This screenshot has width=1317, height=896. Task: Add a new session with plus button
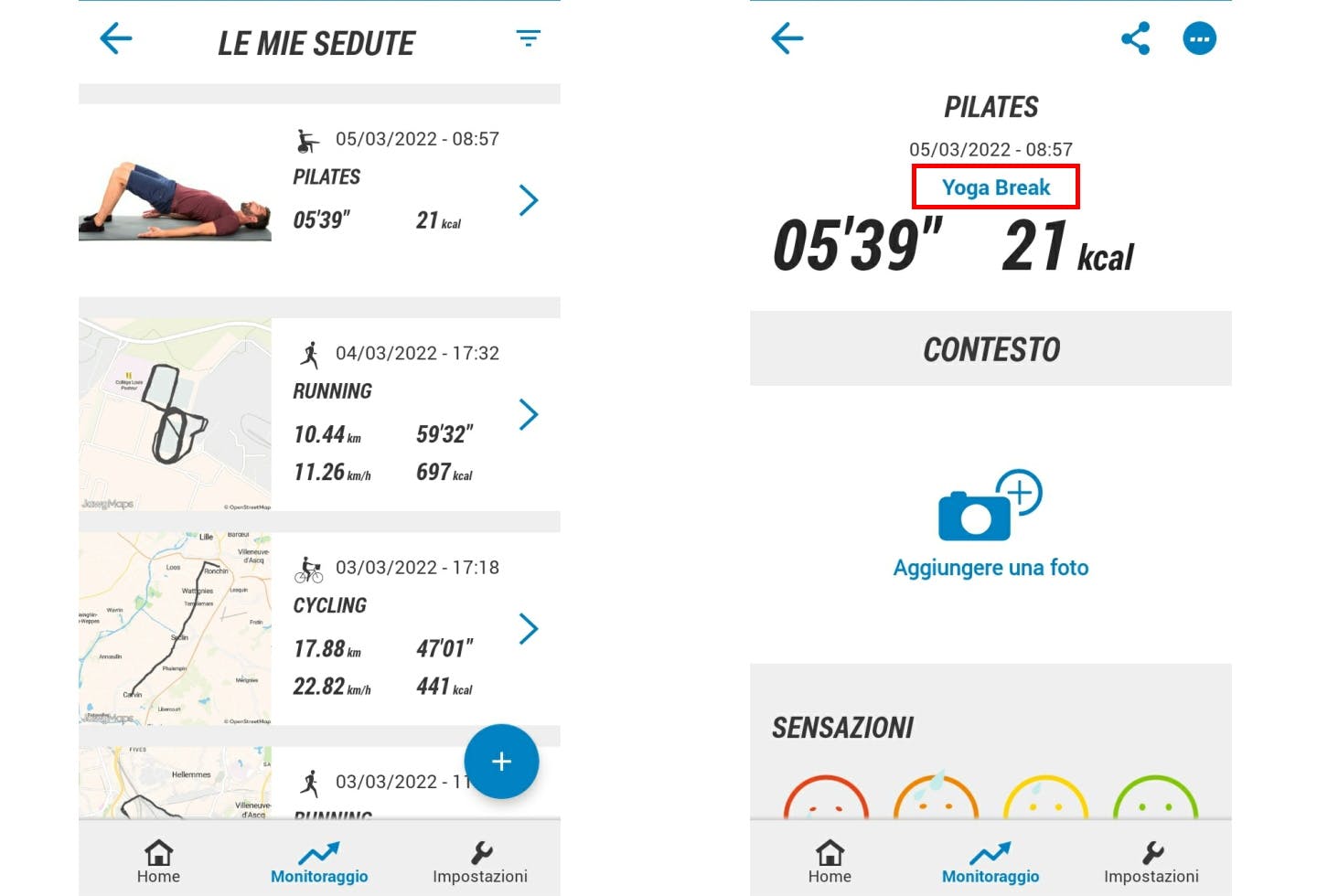(501, 762)
